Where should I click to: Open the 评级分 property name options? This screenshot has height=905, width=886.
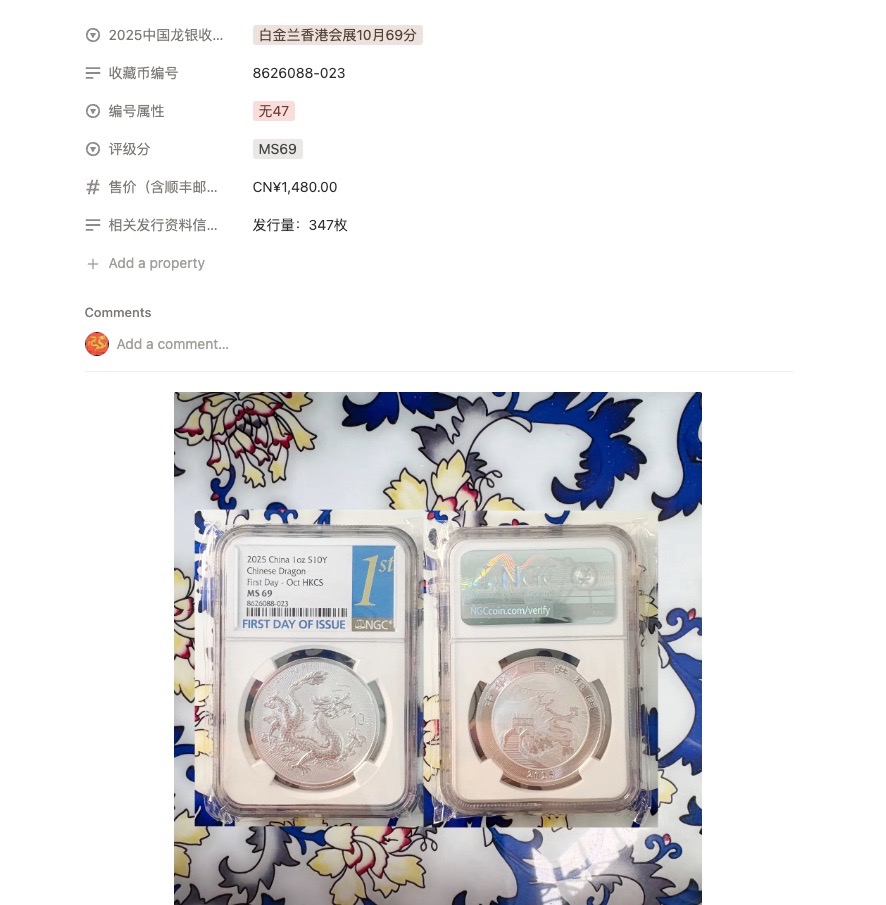click(x=130, y=149)
